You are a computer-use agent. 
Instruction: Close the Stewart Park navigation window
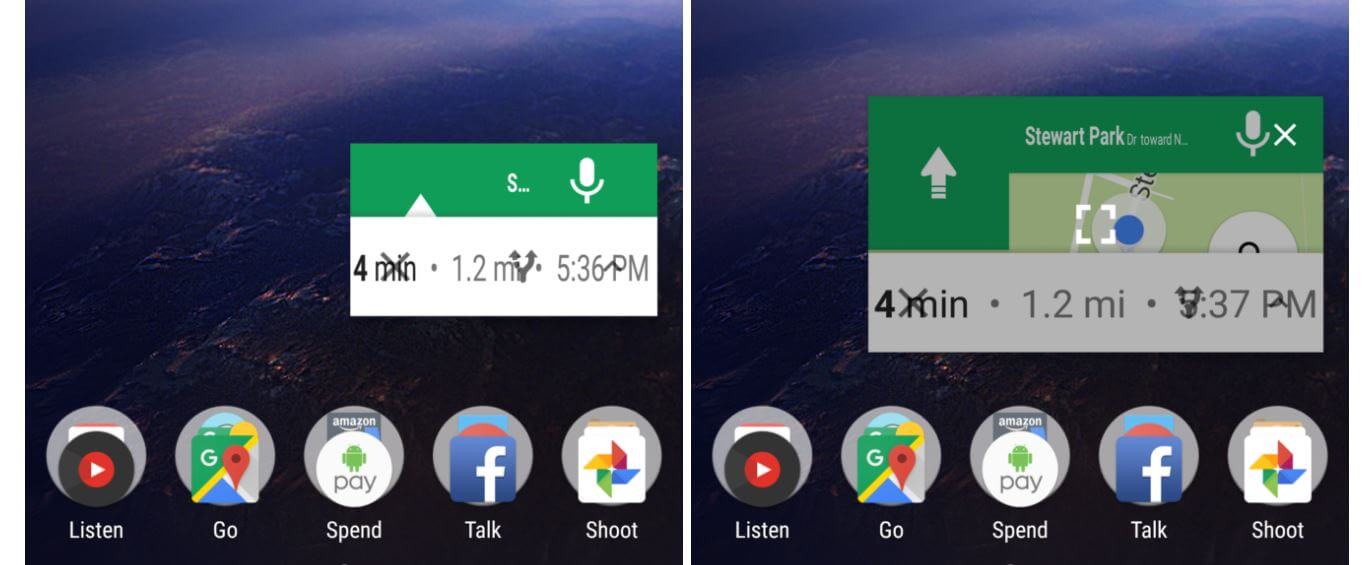coord(1285,135)
